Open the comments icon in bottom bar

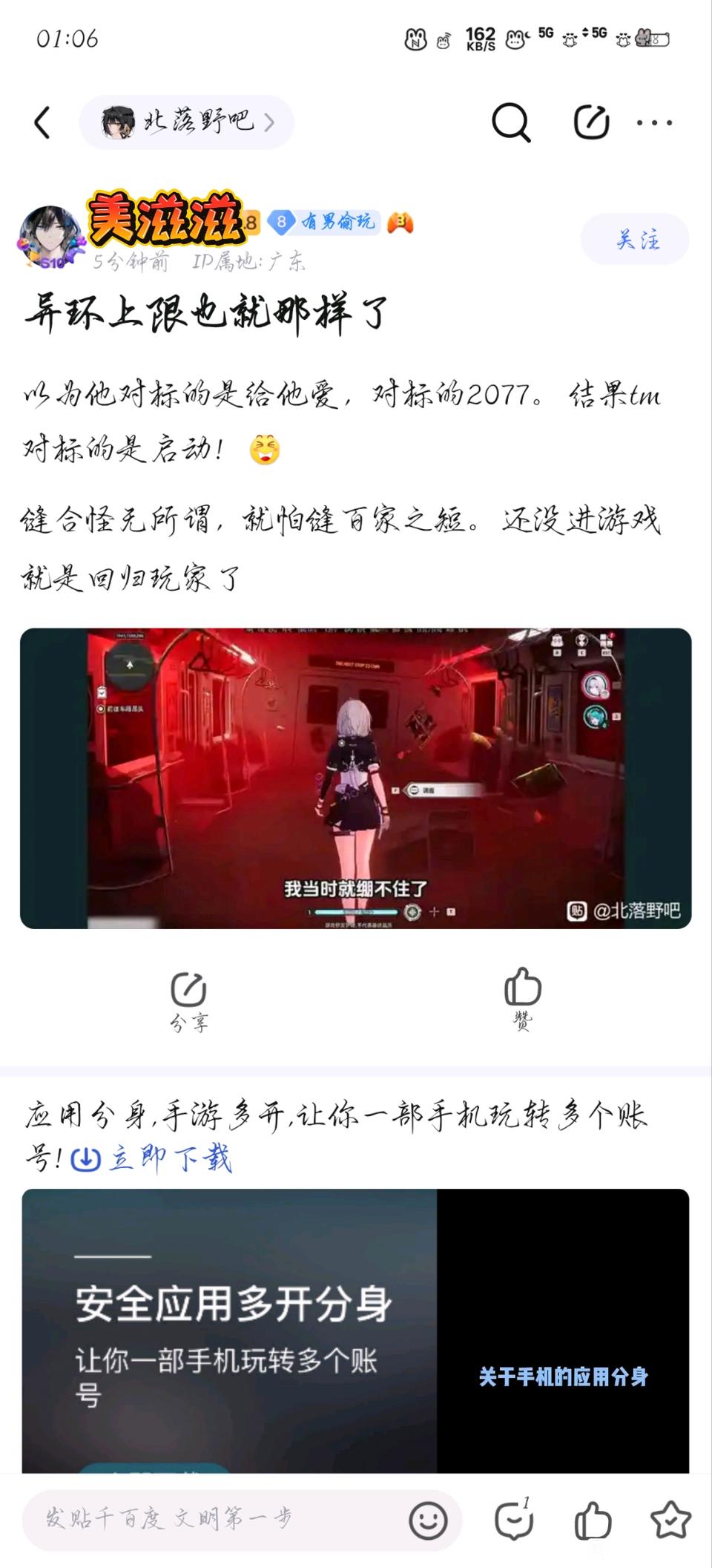click(514, 1520)
